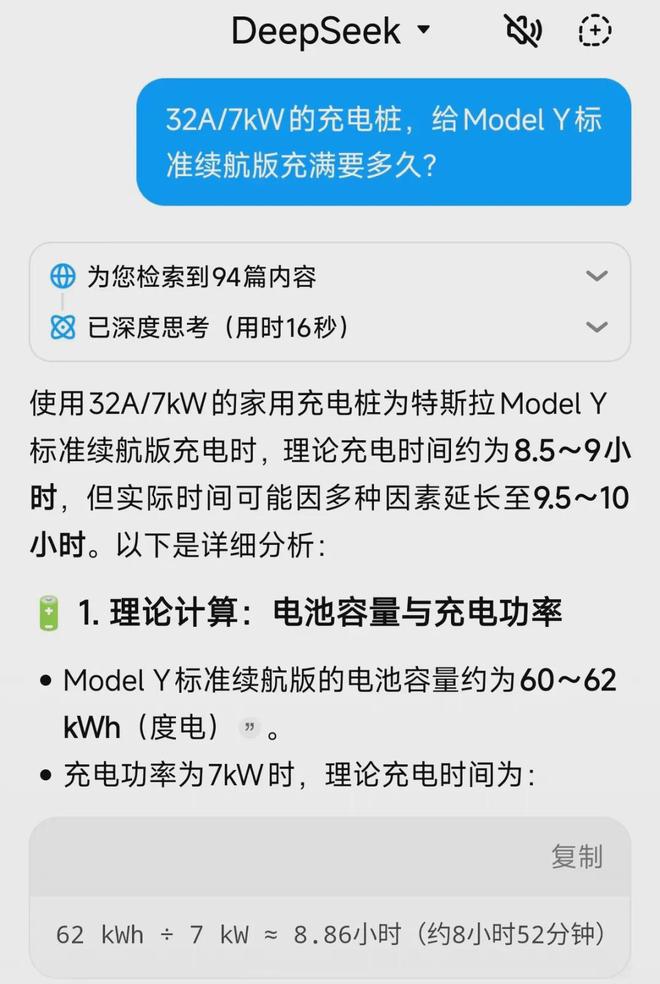
Task: Start a new chat
Action: (595, 30)
